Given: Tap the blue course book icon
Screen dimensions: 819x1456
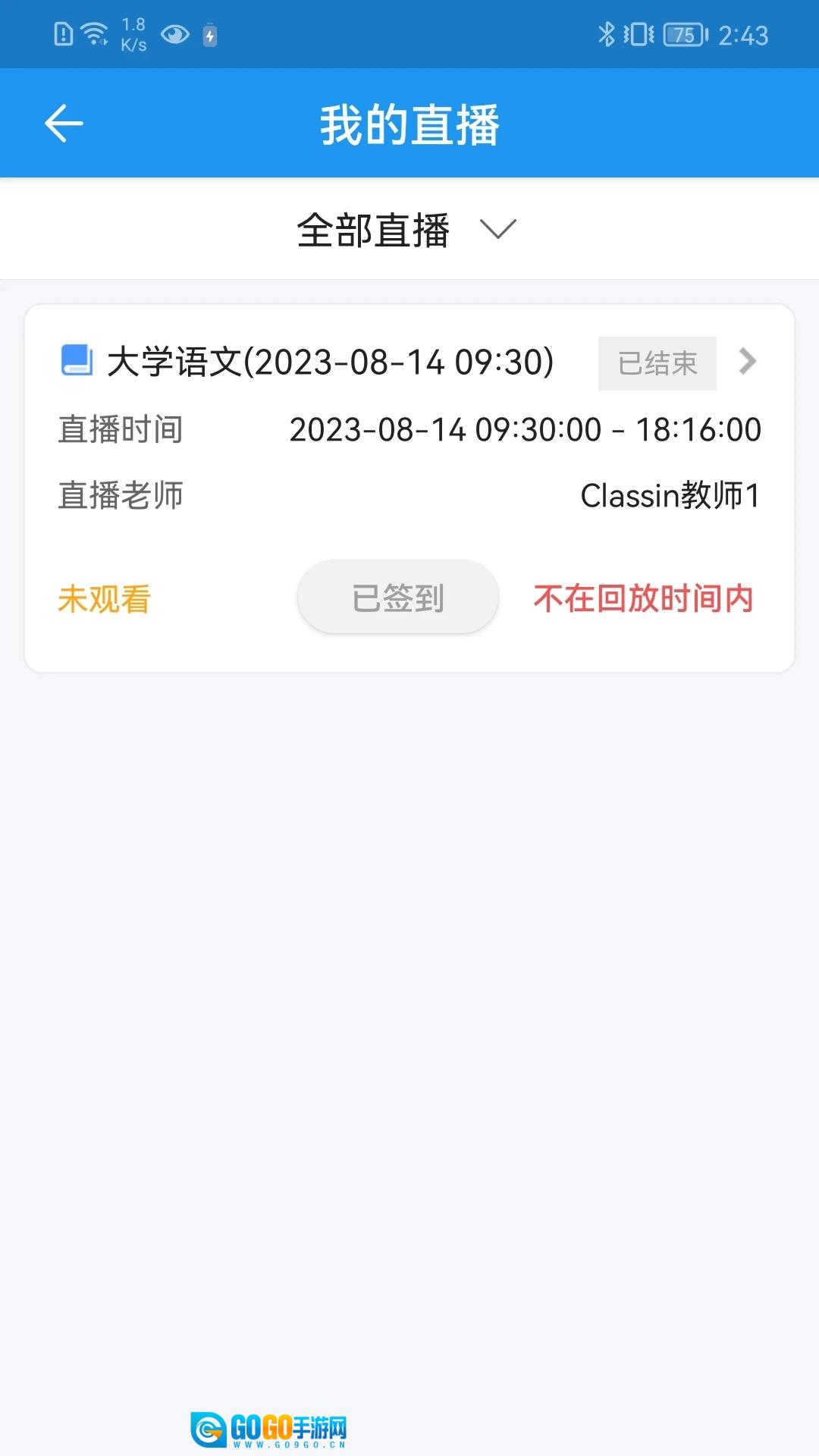Looking at the screenshot, I should tap(78, 362).
